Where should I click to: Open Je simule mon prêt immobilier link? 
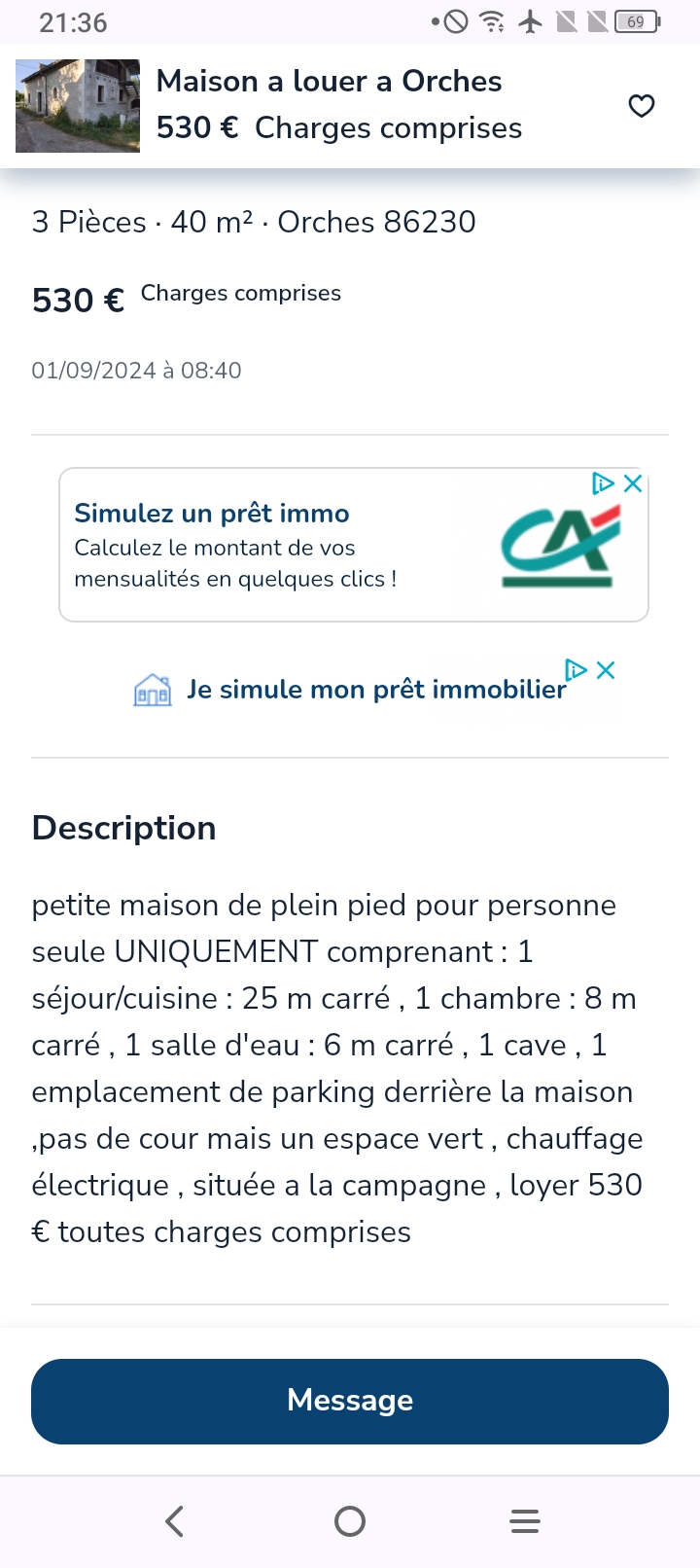pyautogui.click(x=375, y=690)
